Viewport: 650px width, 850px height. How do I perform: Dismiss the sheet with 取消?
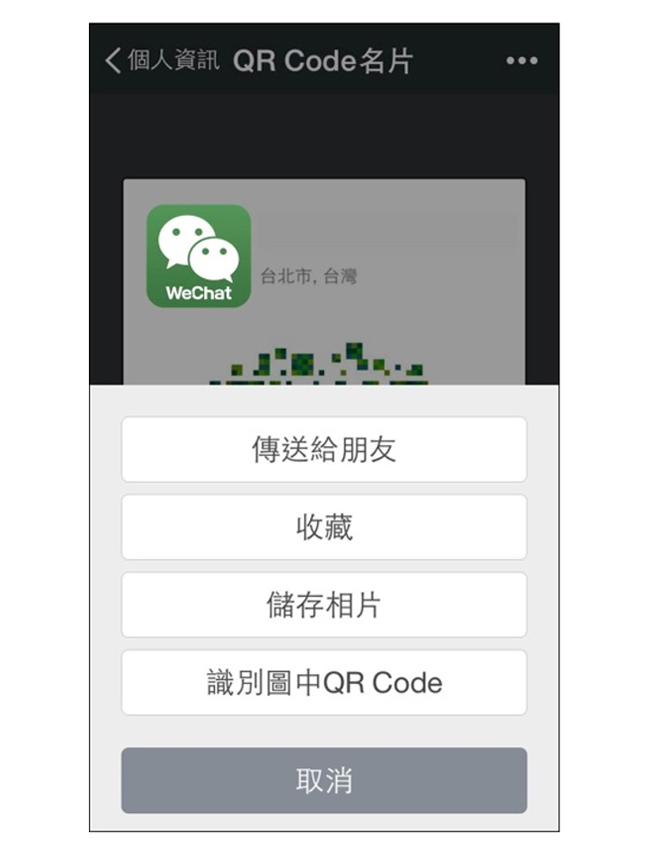pos(324,781)
